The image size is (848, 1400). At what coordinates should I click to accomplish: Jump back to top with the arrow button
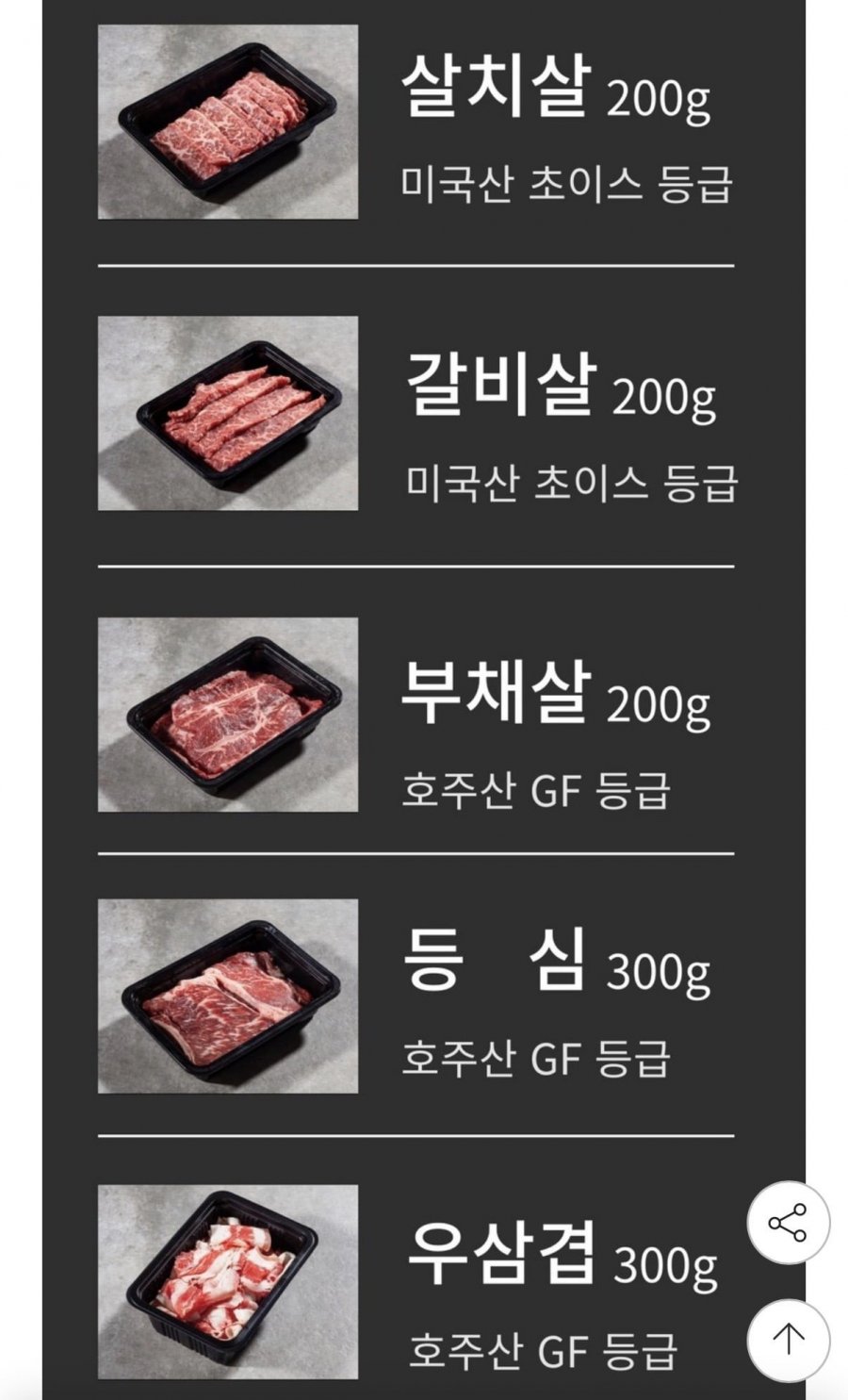[x=788, y=1339]
